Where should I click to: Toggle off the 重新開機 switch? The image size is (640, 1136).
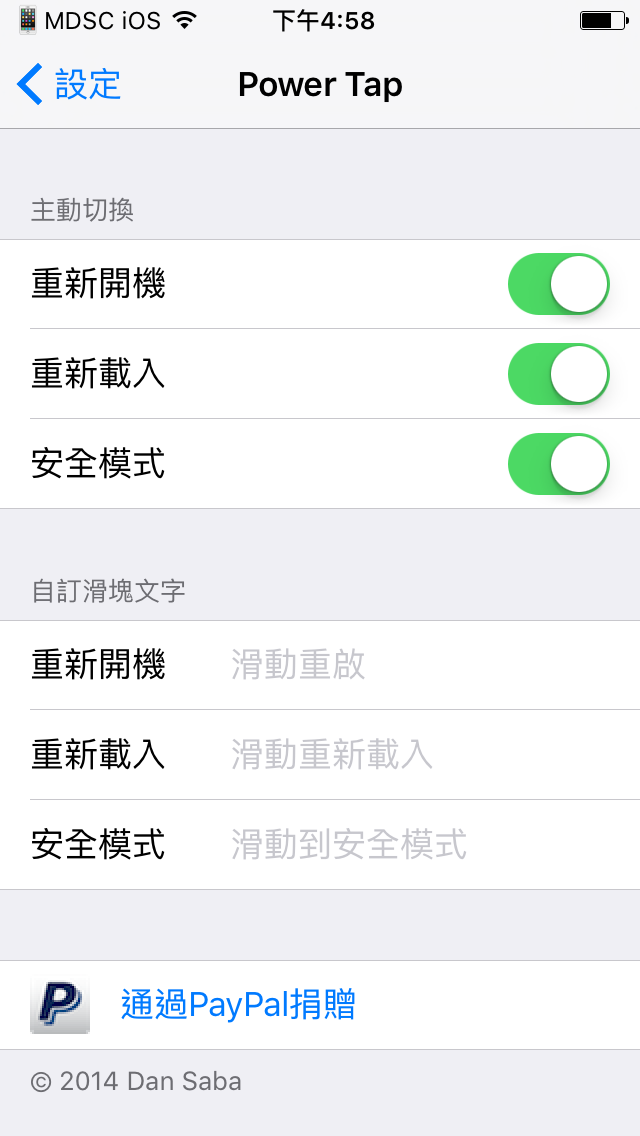[558, 284]
